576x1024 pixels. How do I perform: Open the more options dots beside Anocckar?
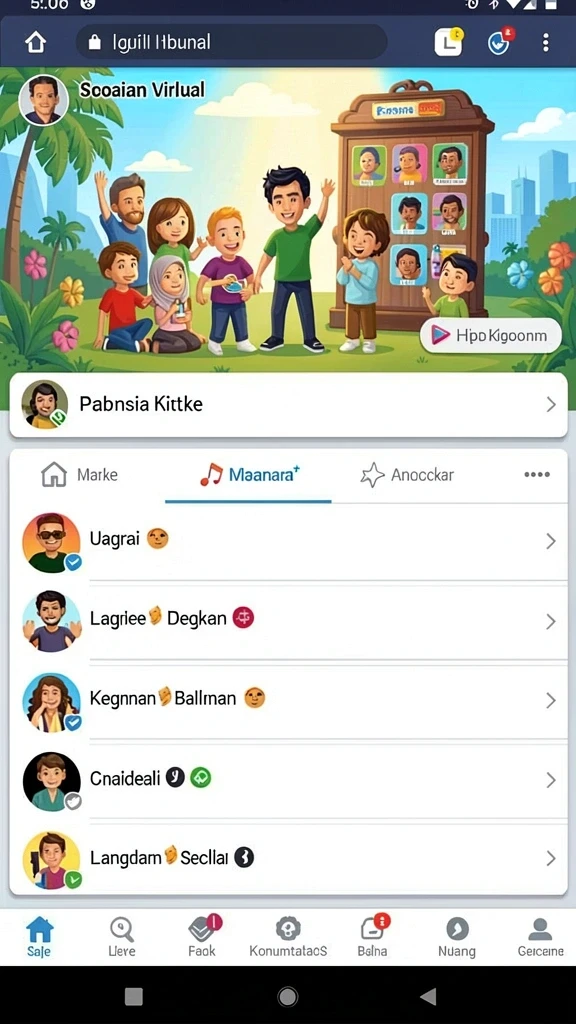click(537, 475)
